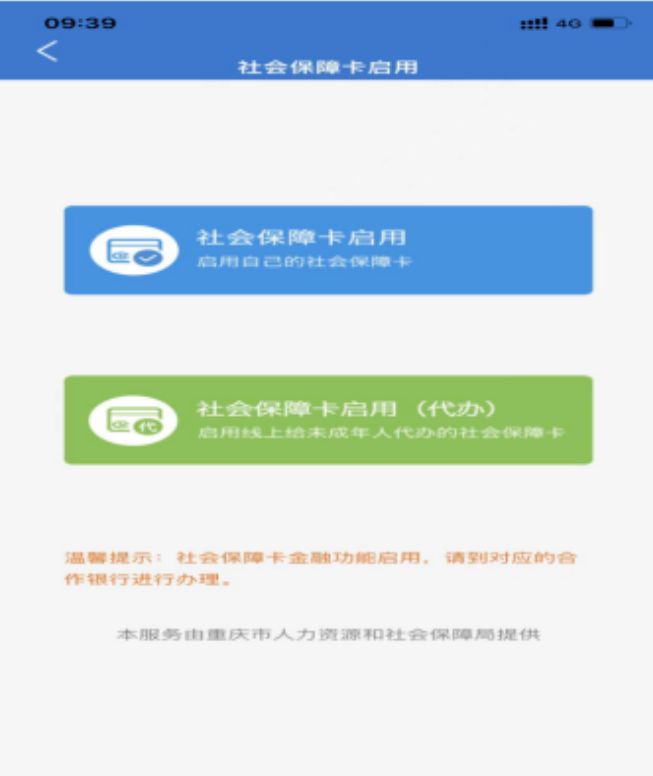Open 社会保障卡启用（代办）green card
This screenshot has height=776, width=653.
tap(328, 420)
